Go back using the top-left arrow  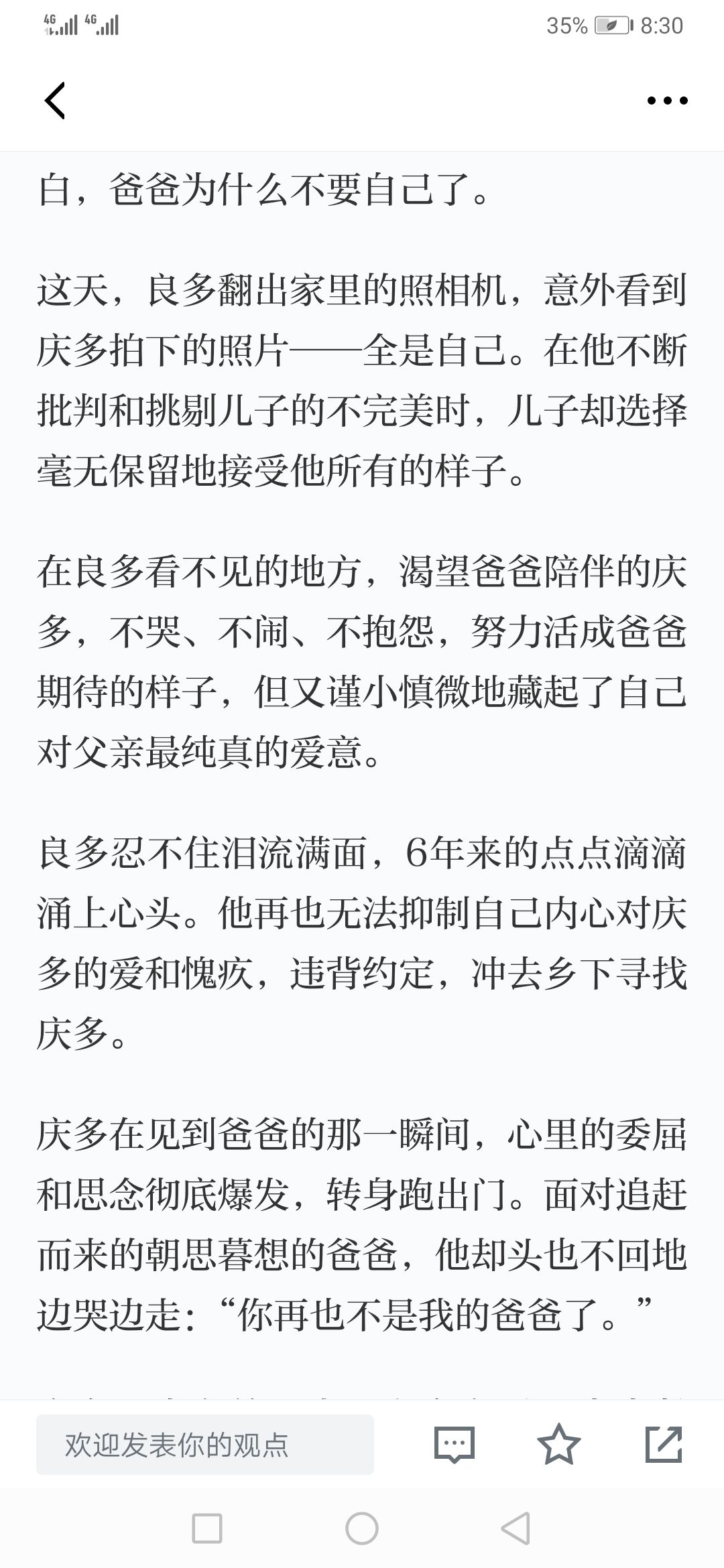(x=55, y=101)
